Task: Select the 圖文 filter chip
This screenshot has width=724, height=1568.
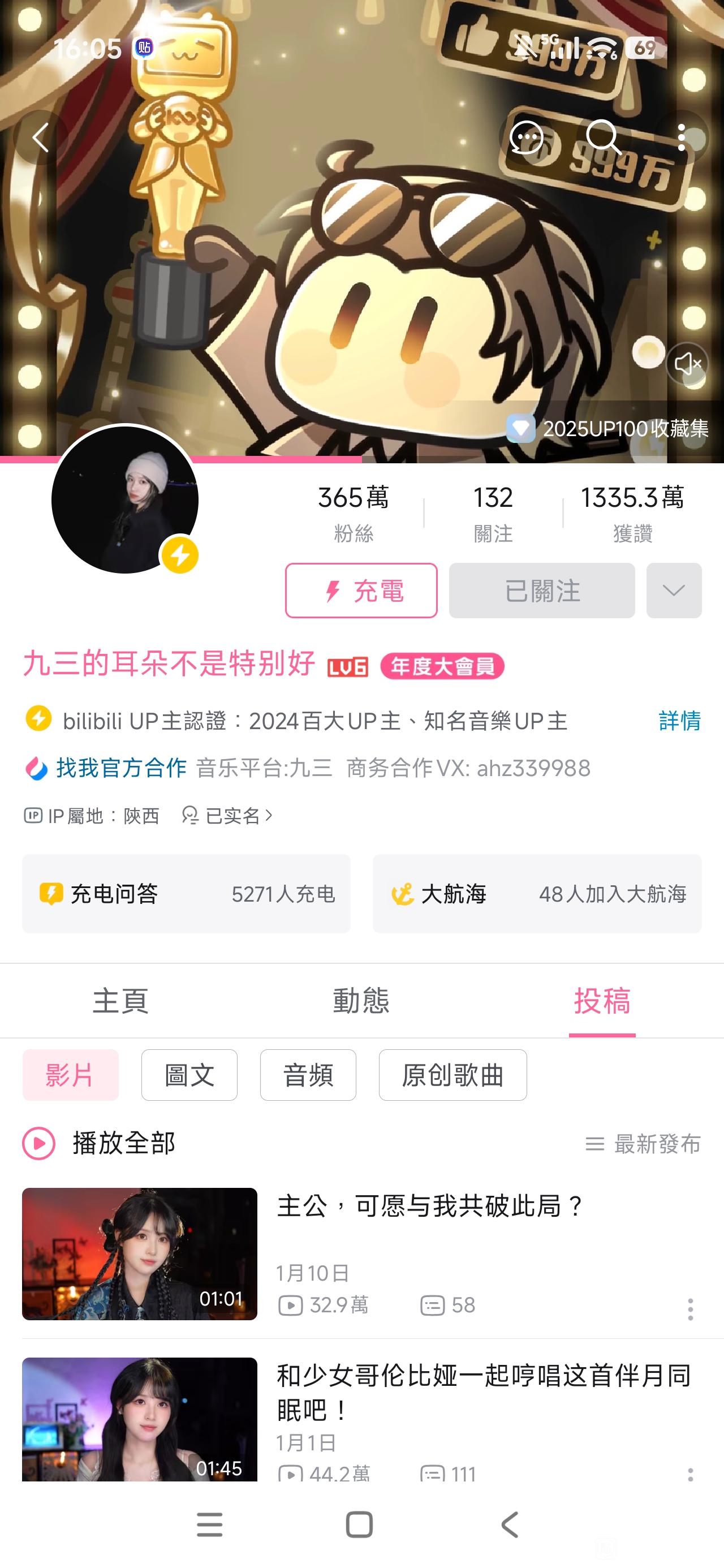Action: [189, 1075]
